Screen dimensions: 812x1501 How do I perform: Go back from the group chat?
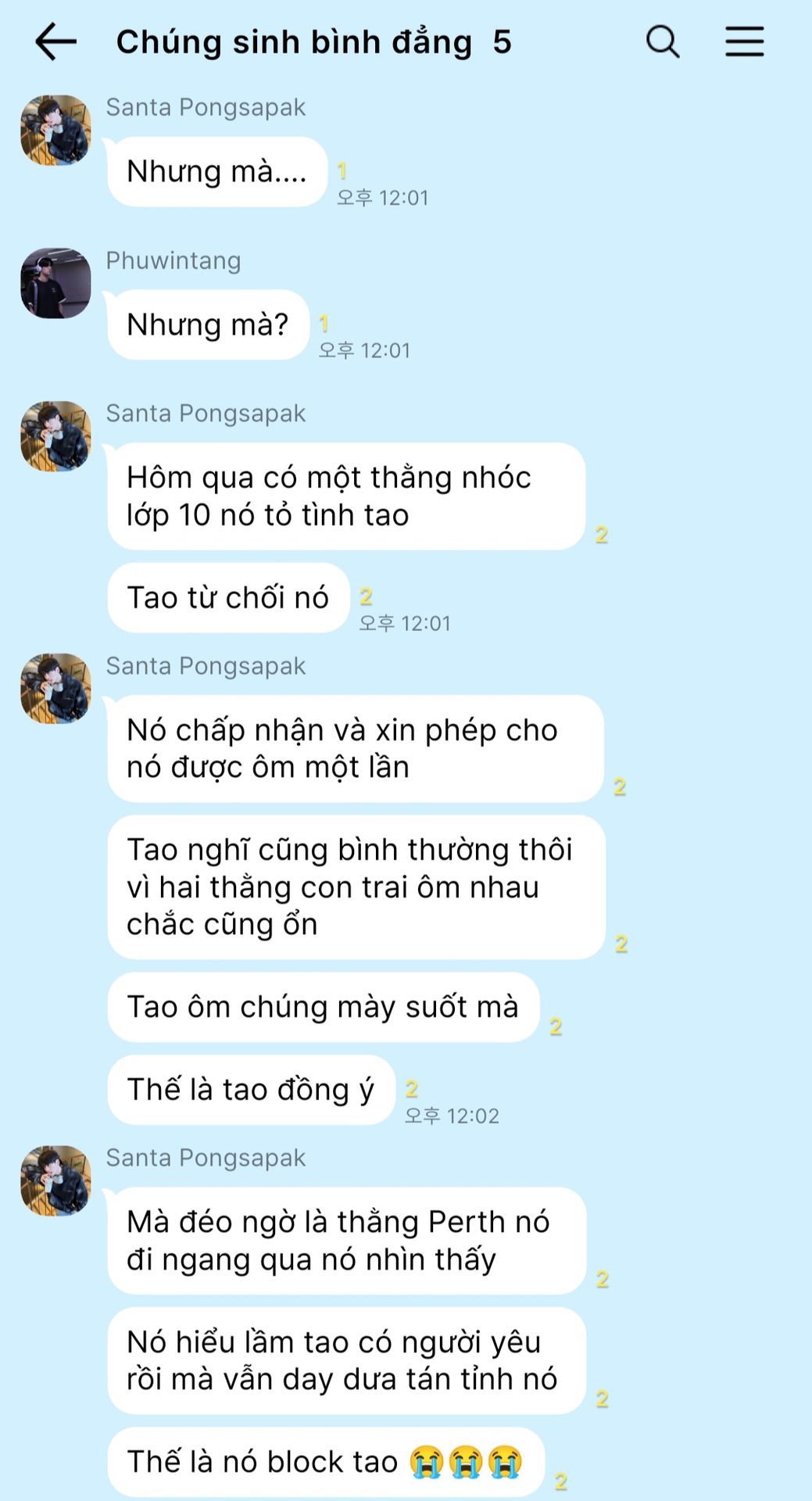(x=55, y=41)
